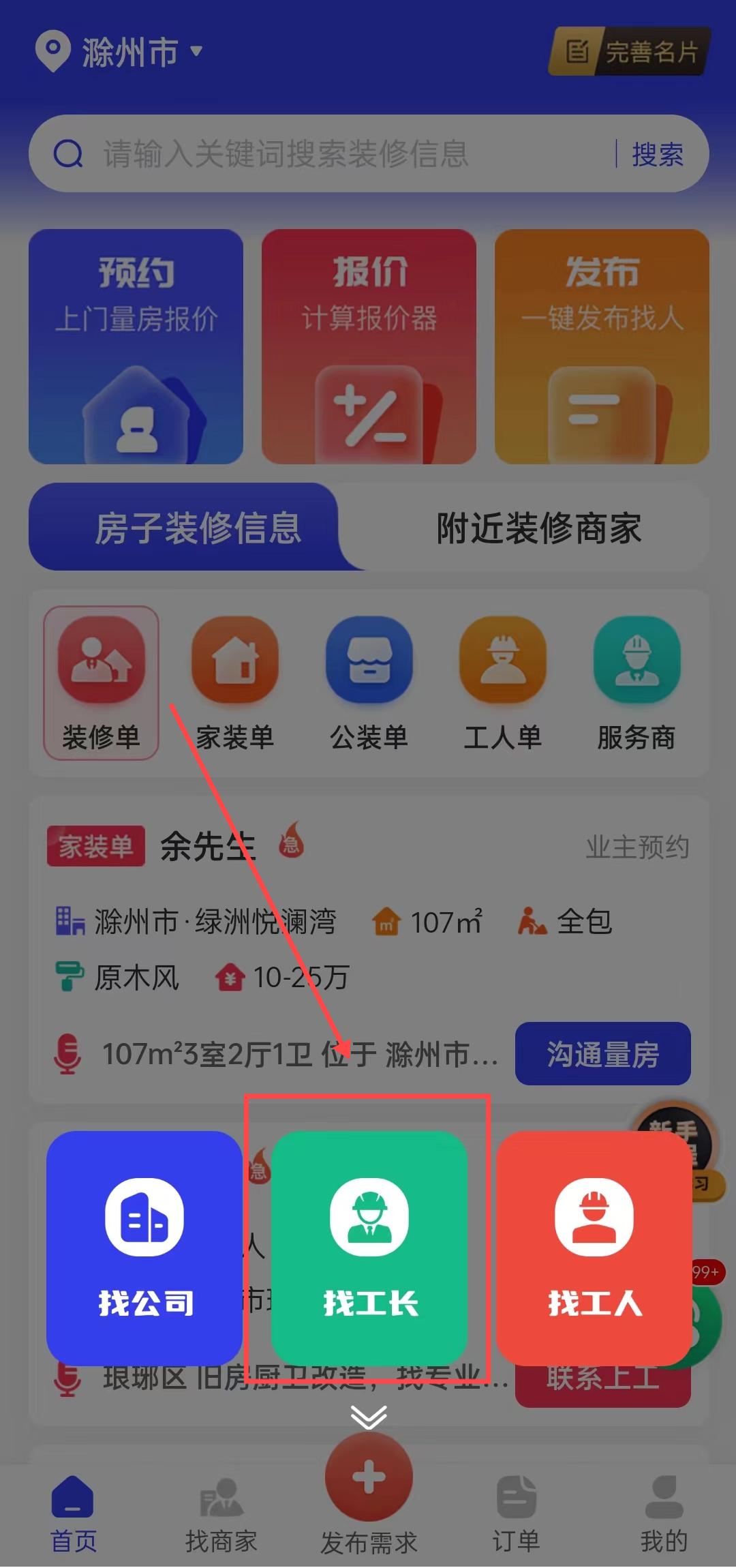
Task: Go to the 找商家 tab
Action: [221, 1515]
